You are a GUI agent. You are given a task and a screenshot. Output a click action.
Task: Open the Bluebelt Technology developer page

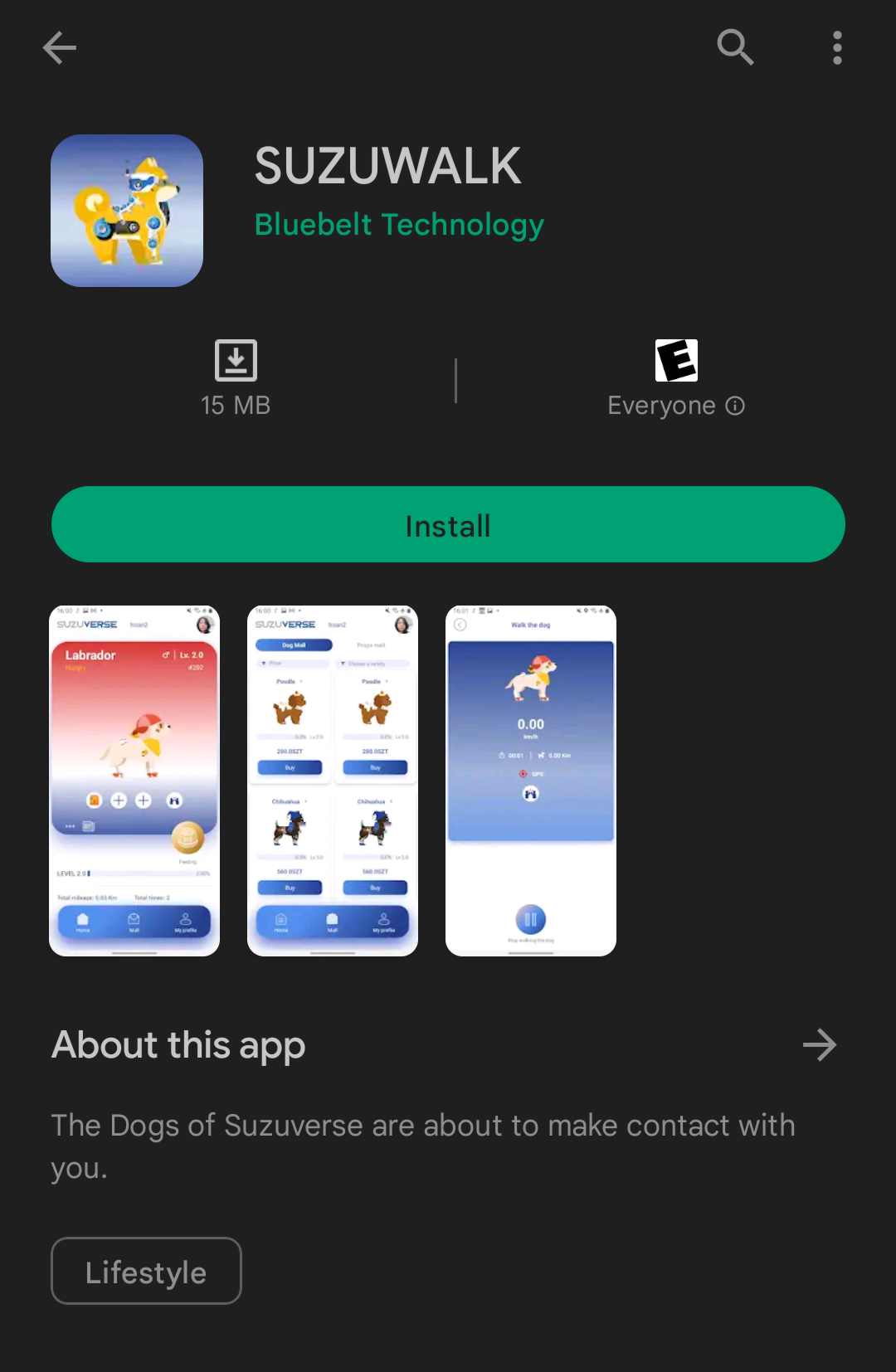pos(399,225)
